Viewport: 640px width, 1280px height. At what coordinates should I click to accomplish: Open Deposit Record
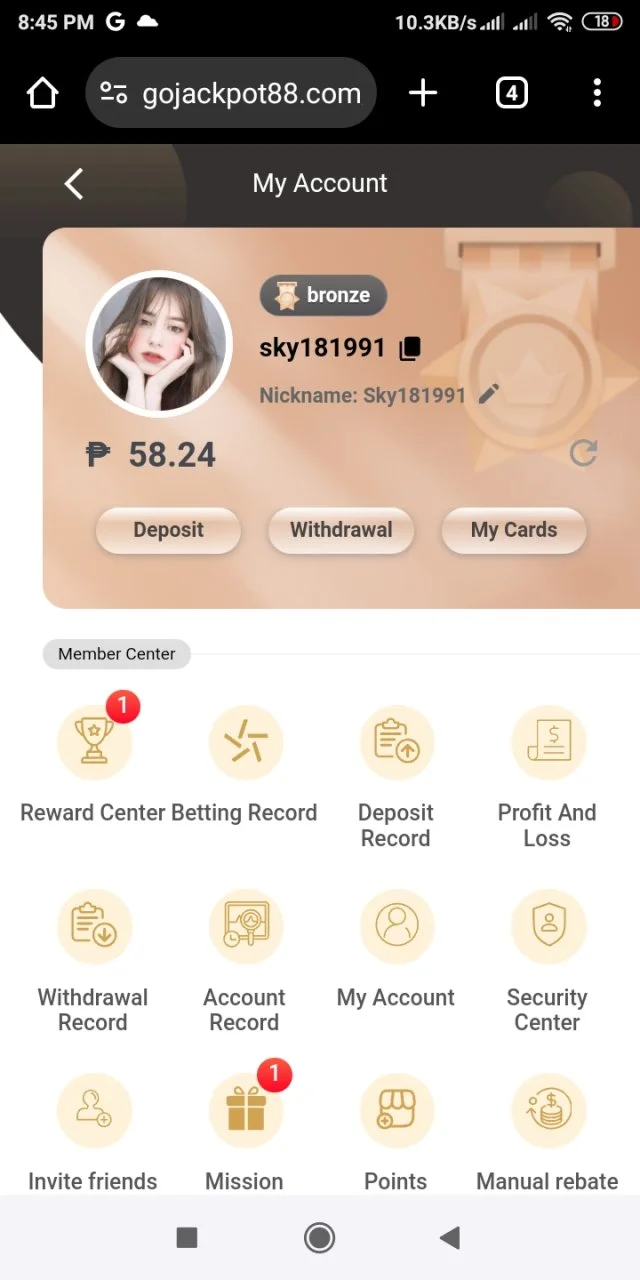pos(396,743)
